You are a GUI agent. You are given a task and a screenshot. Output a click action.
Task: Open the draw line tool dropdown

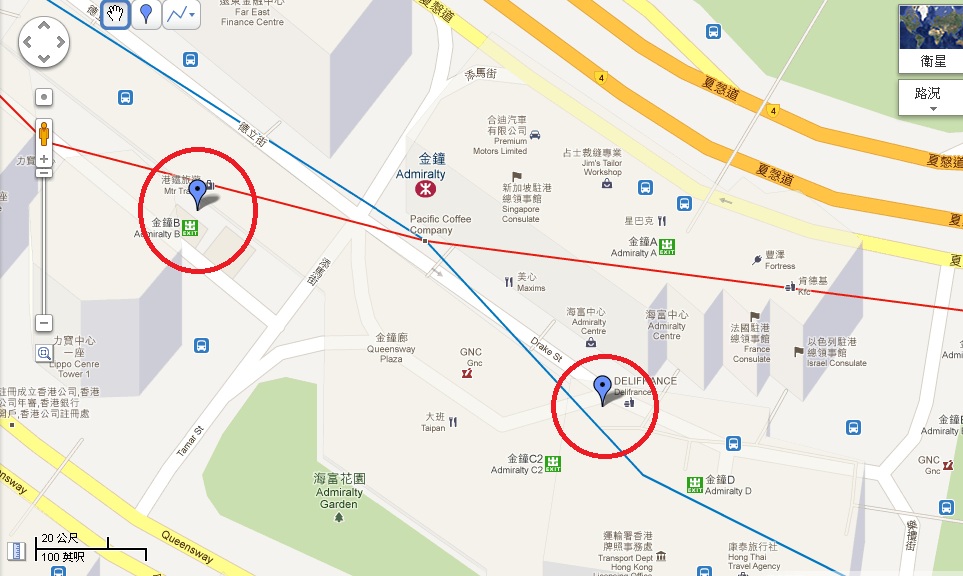(181, 14)
